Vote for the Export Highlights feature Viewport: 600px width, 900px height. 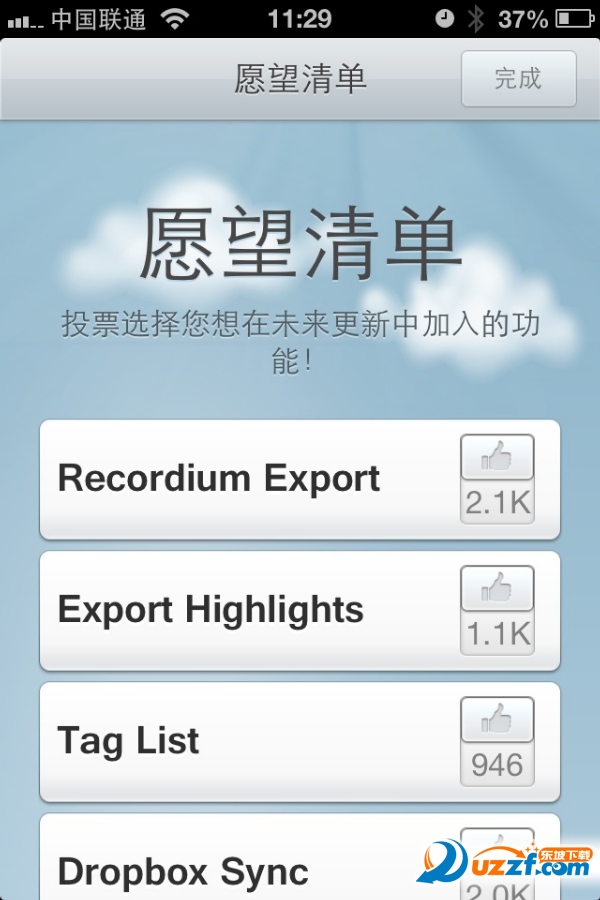point(497,590)
